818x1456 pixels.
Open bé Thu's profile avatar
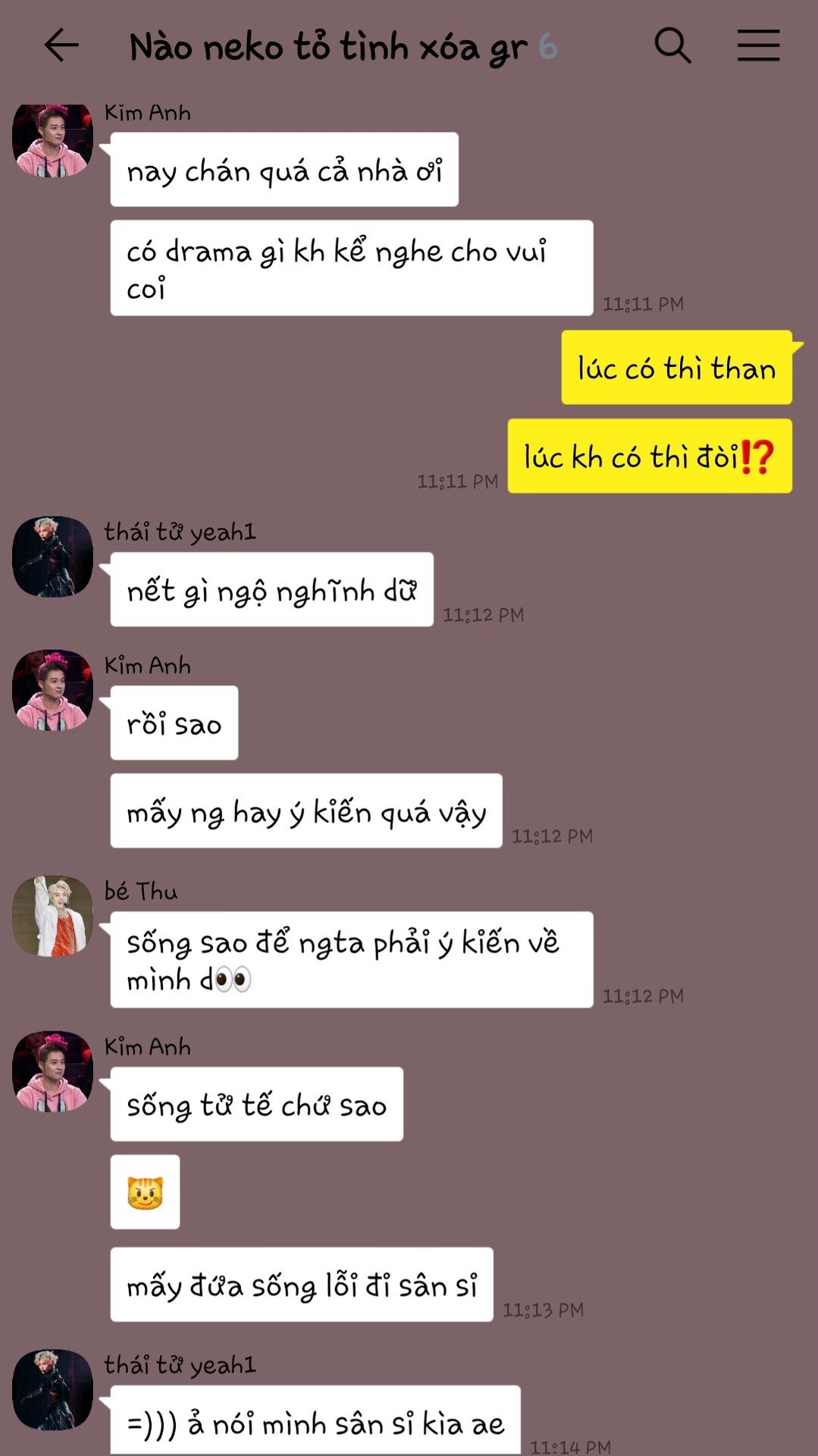[x=52, y=916]
